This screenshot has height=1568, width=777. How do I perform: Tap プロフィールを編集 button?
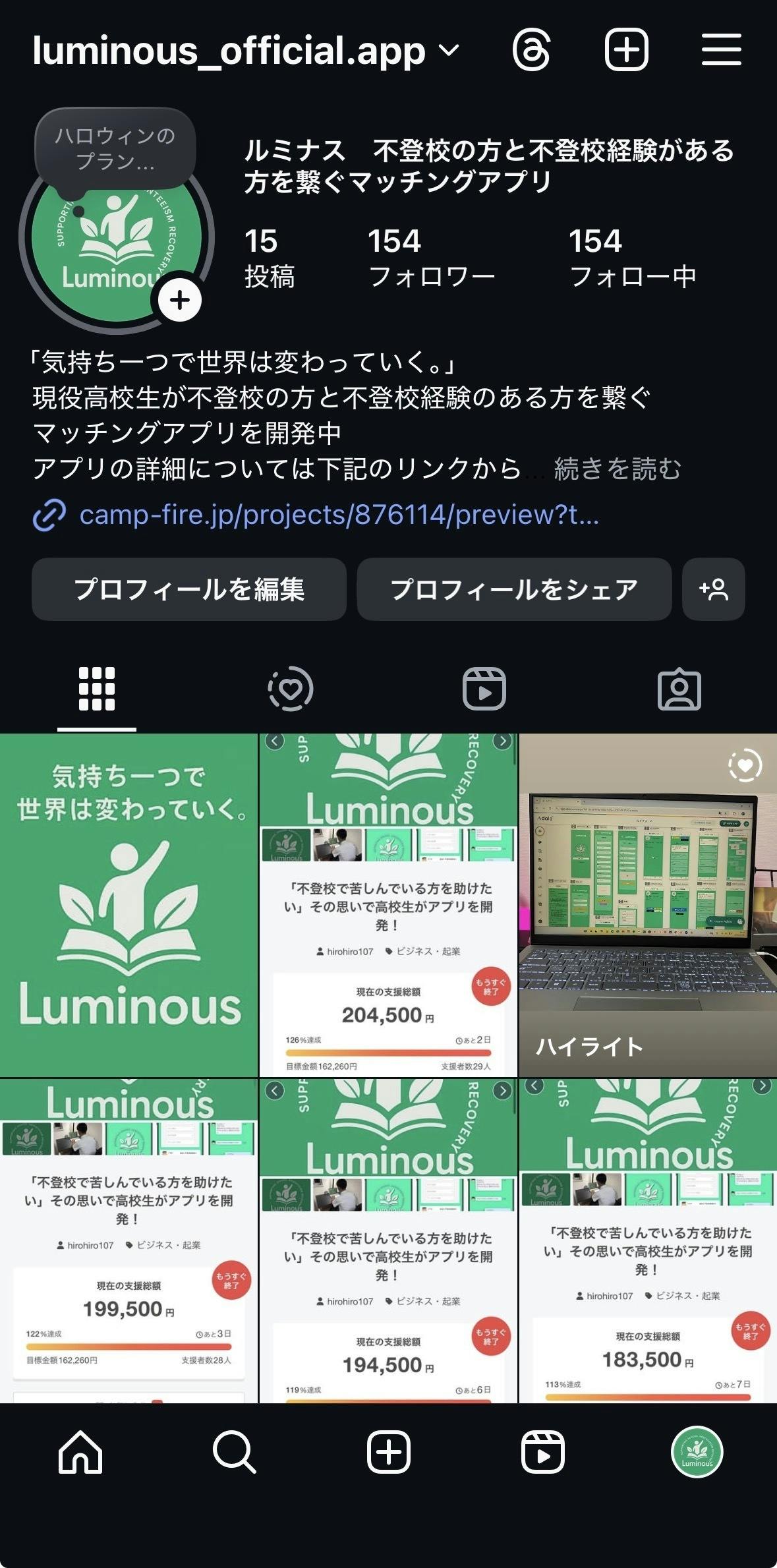click(189, 589)
